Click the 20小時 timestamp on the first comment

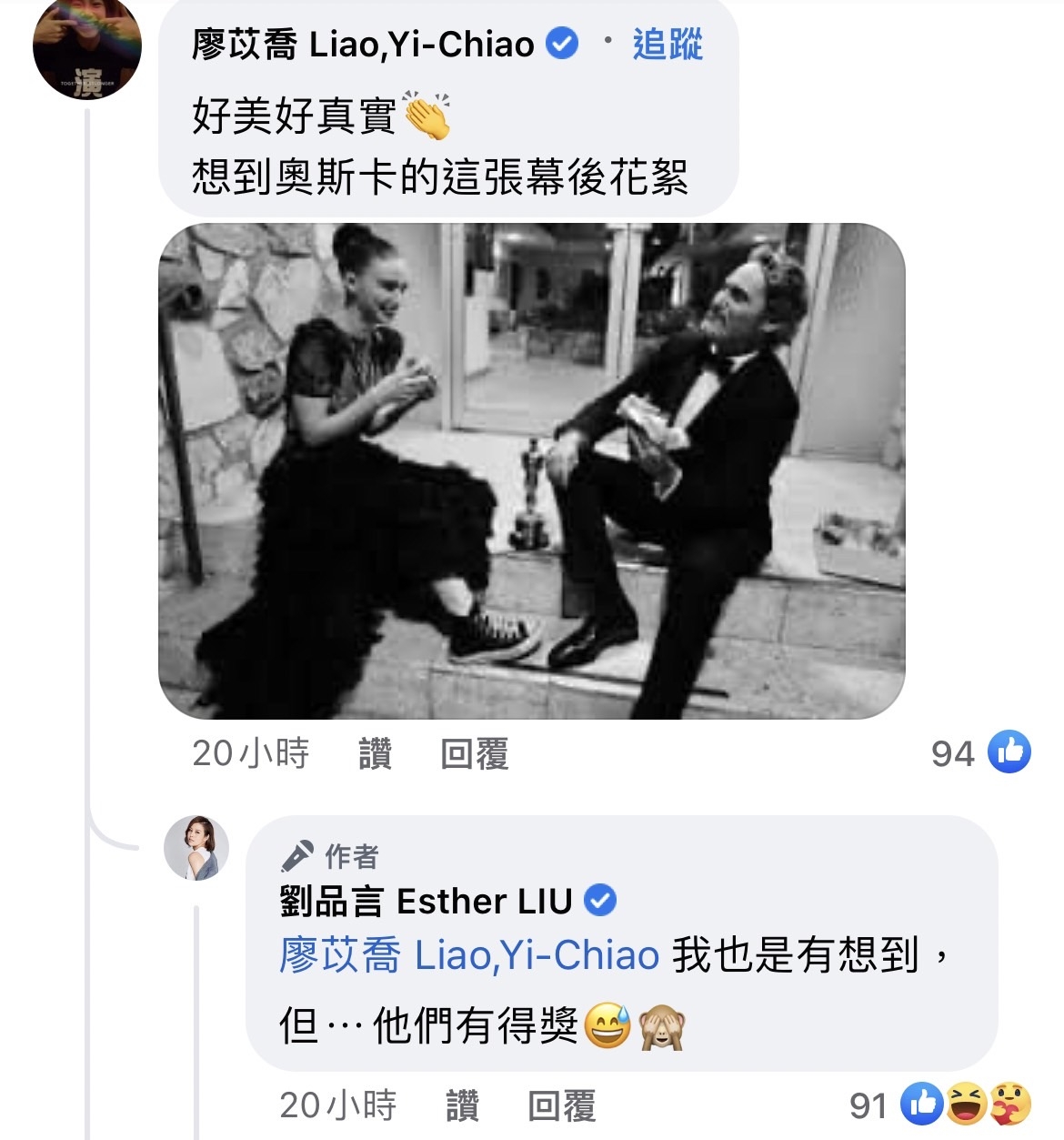[x=248, y=753]
